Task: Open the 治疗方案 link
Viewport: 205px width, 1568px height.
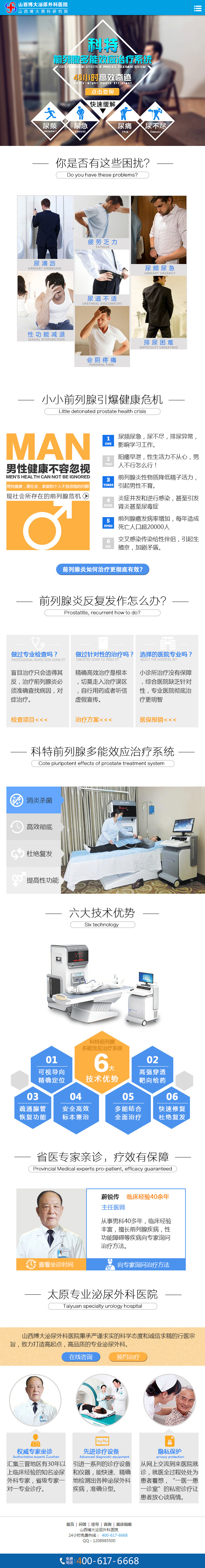Action: click(93, 719)
